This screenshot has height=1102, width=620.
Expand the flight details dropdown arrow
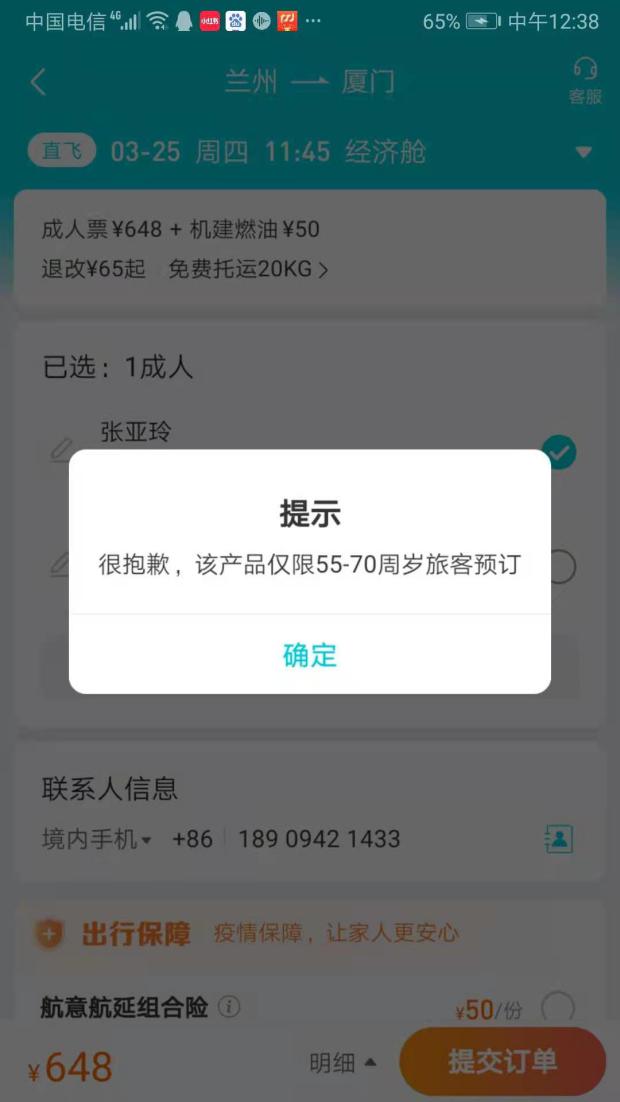(584, 152)
